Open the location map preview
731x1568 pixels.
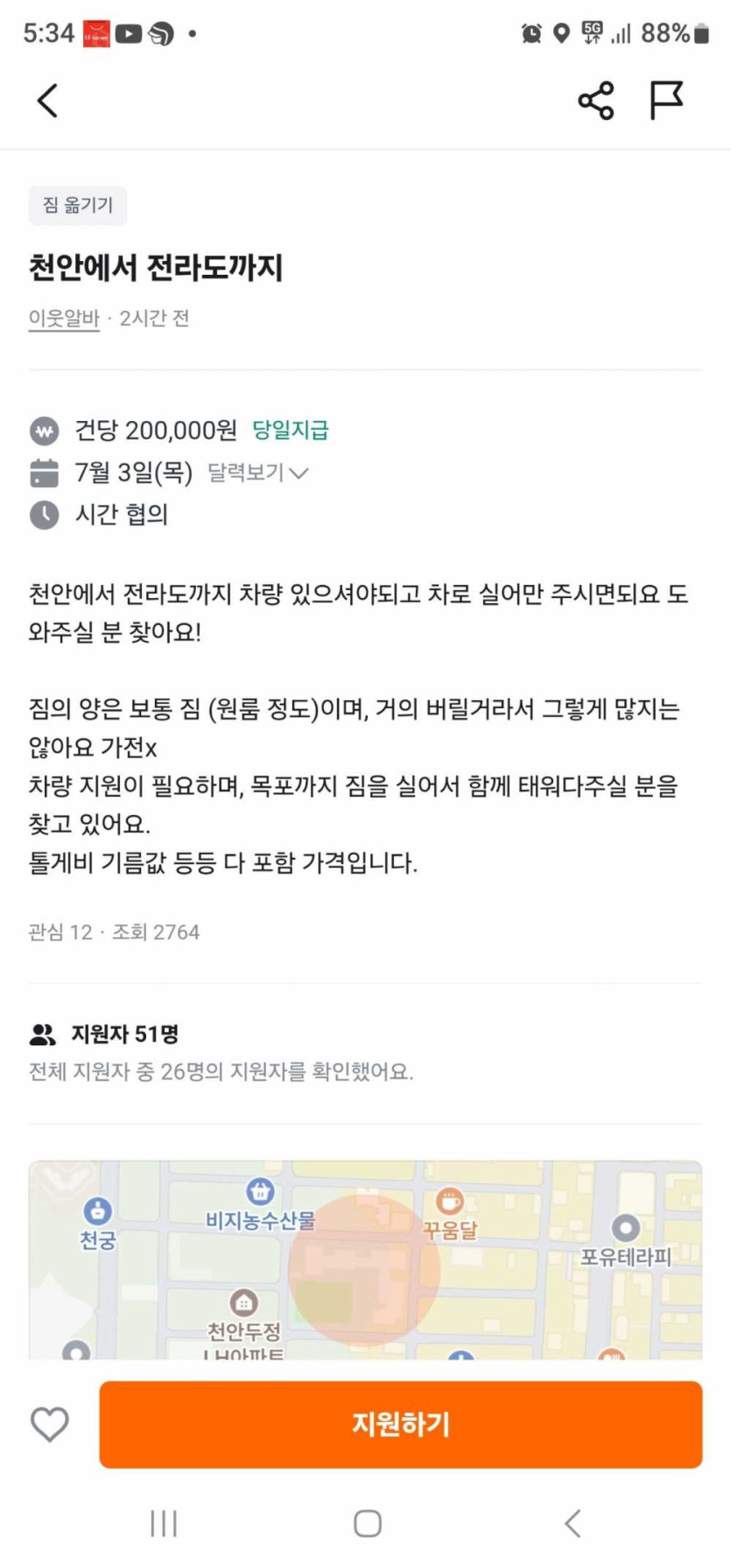[365, 1261]
